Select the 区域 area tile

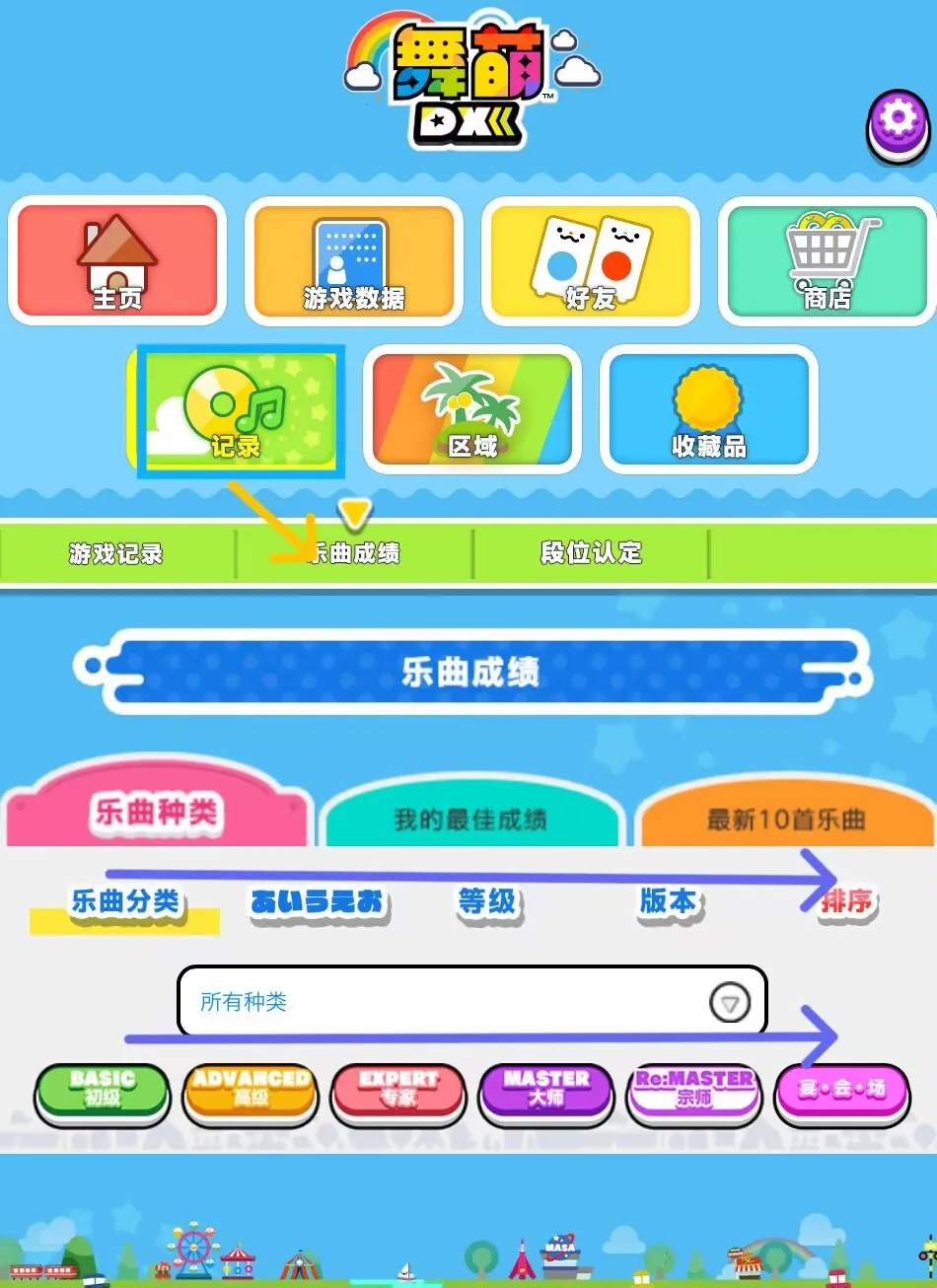472,409
